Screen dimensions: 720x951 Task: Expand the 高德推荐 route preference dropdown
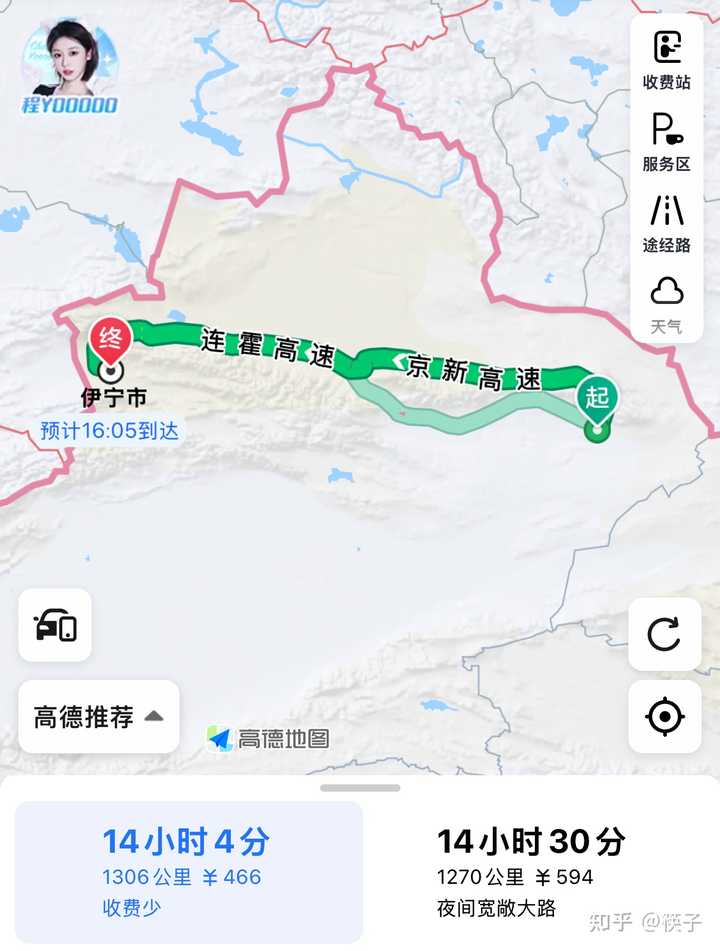99,716
